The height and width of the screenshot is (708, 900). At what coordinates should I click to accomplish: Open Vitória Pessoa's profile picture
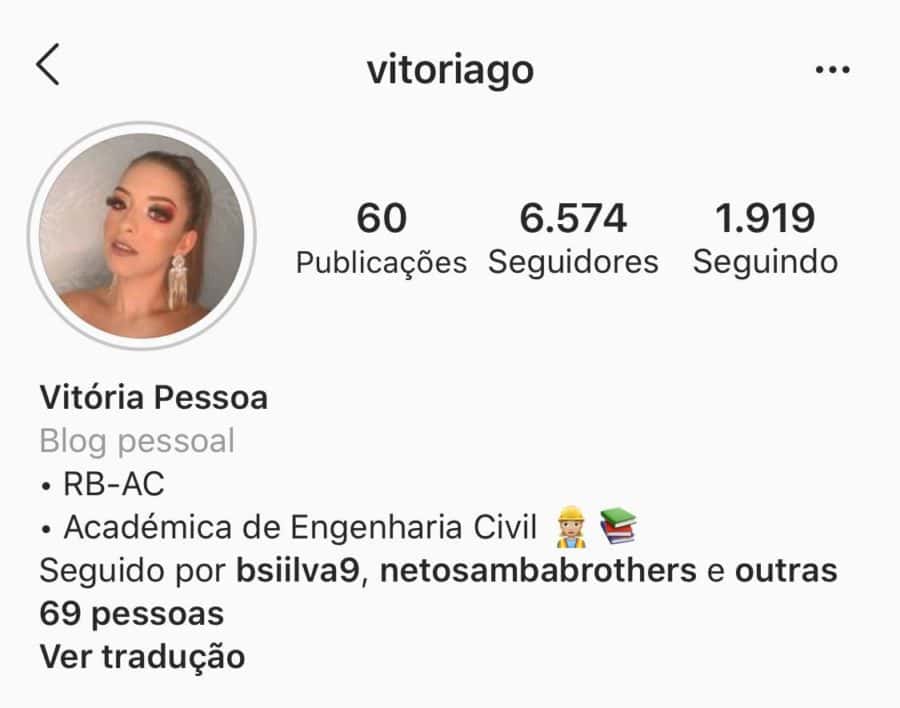(142, 235)
